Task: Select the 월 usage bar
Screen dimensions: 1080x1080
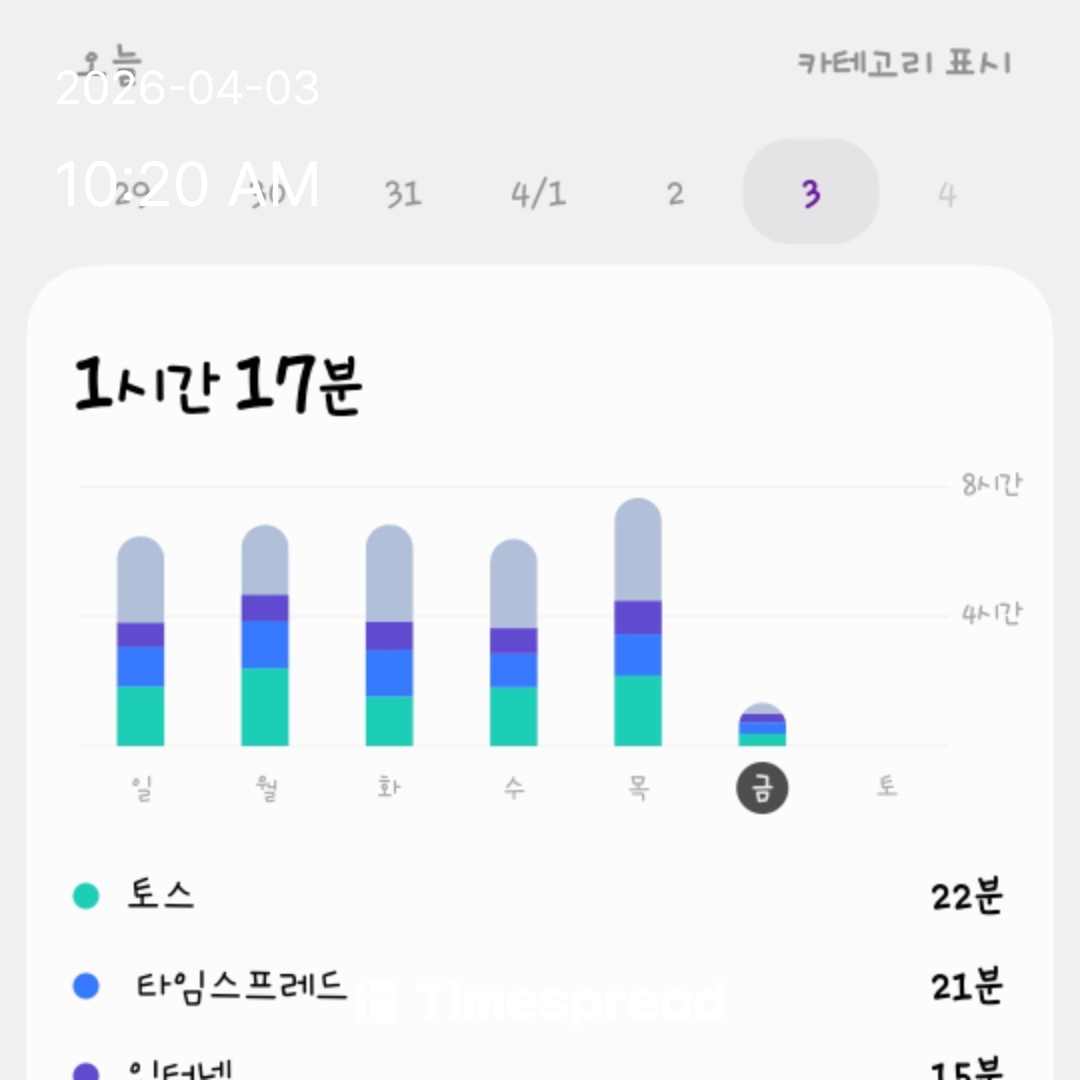Action: pos(265,636)
